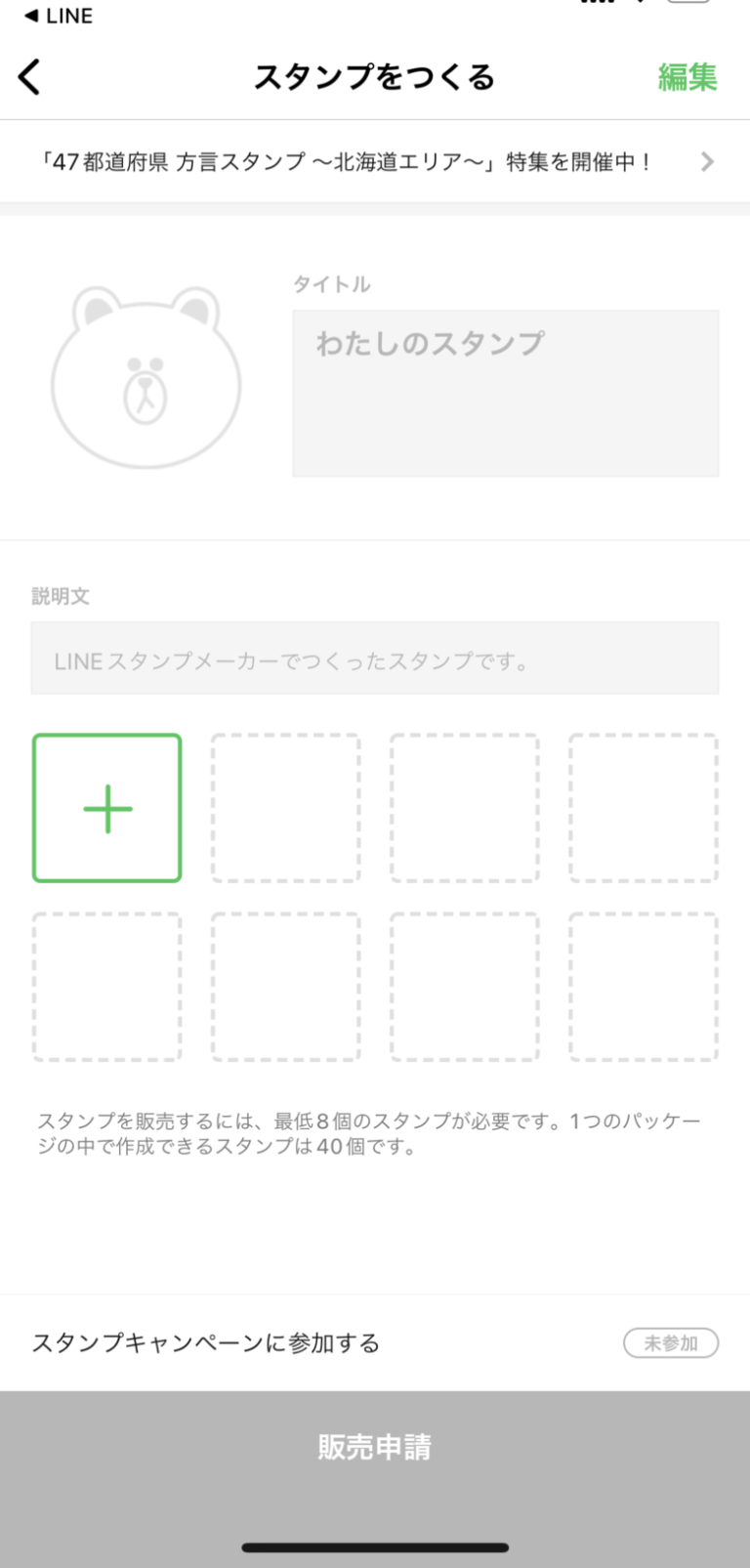Screen dimensions: 750x1568
Task: Add a new stamp with the plus tile
Action: [x=107, y=808]
